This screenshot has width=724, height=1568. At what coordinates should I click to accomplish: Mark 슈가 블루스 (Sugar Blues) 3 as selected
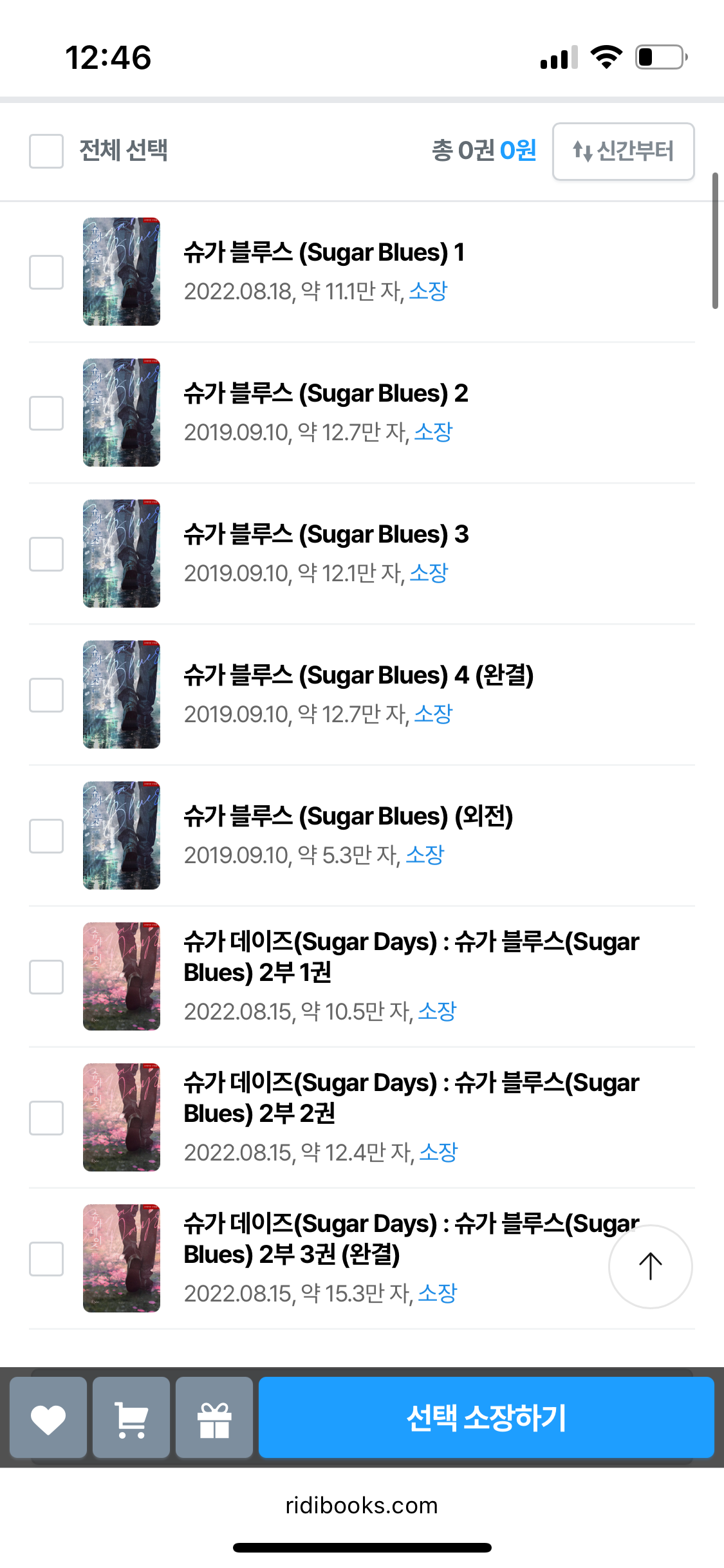tap(46, 554)
